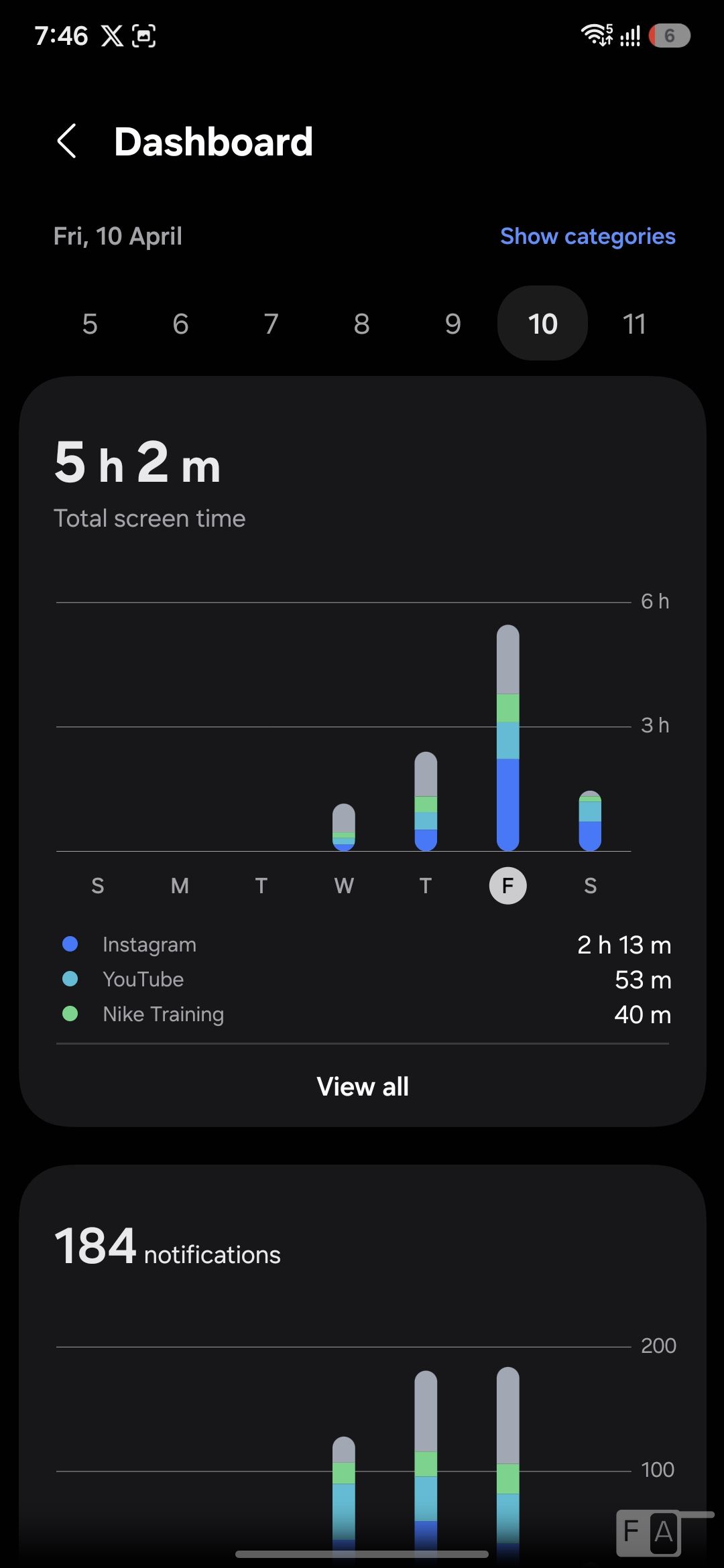This screenshot has height=1568, width=724.
Task: Go back from the Dashboard
Action: pyautogui.click(x=67, y=141)
